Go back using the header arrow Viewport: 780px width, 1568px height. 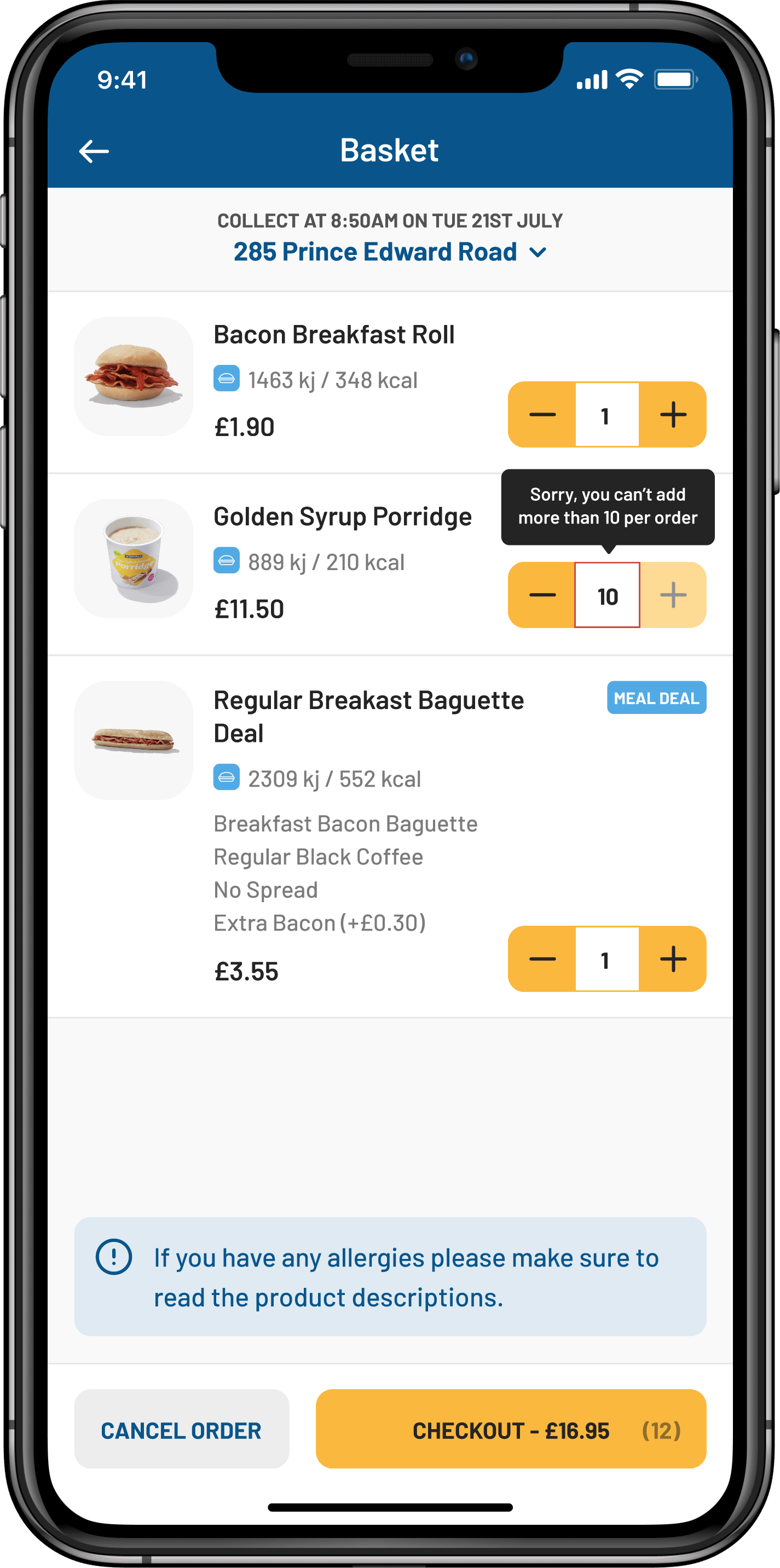pos(94,151)
